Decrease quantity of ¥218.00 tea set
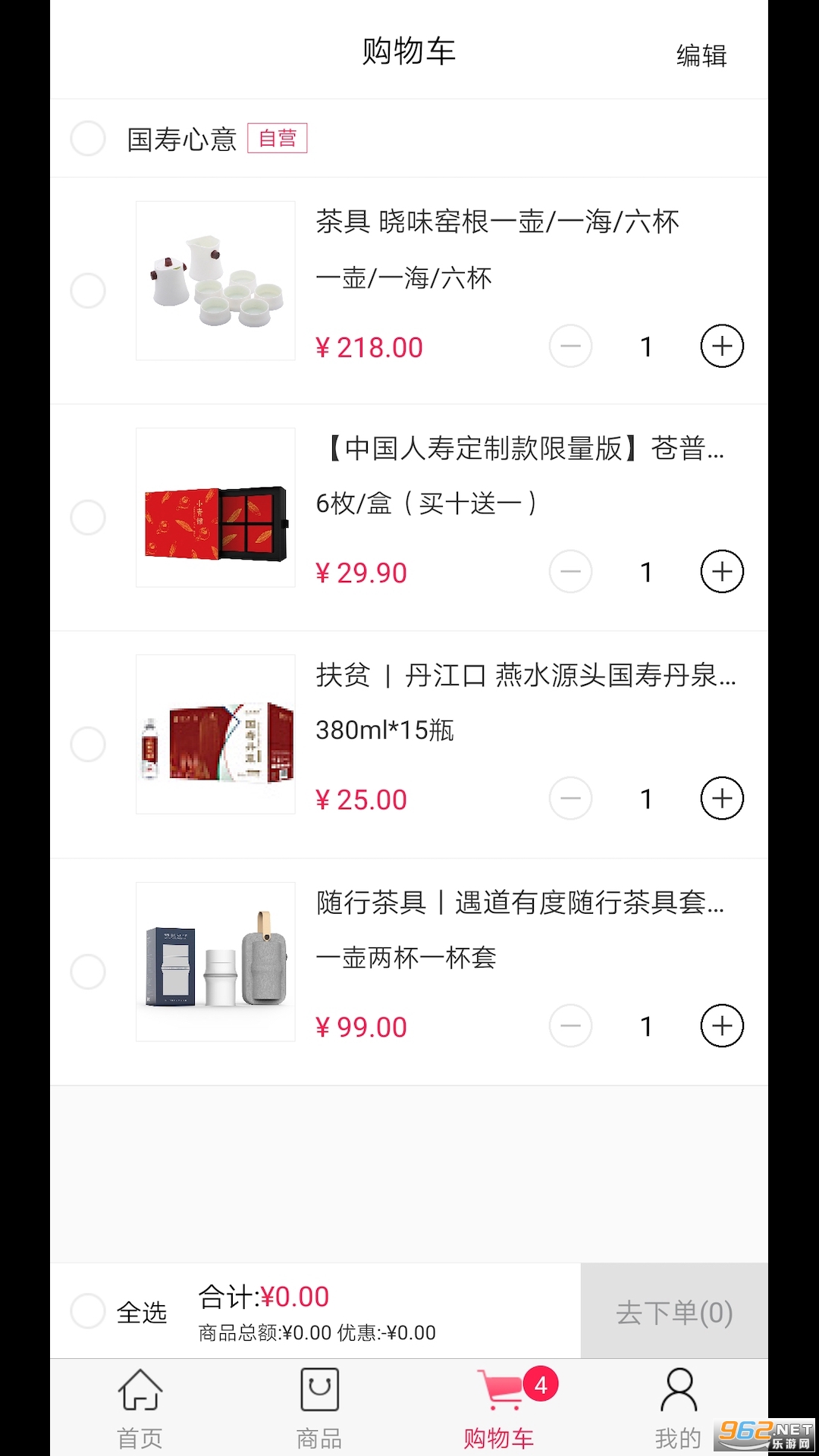Screen dimensions: 819x1456 pyautogui.click(x=570, y=347)
